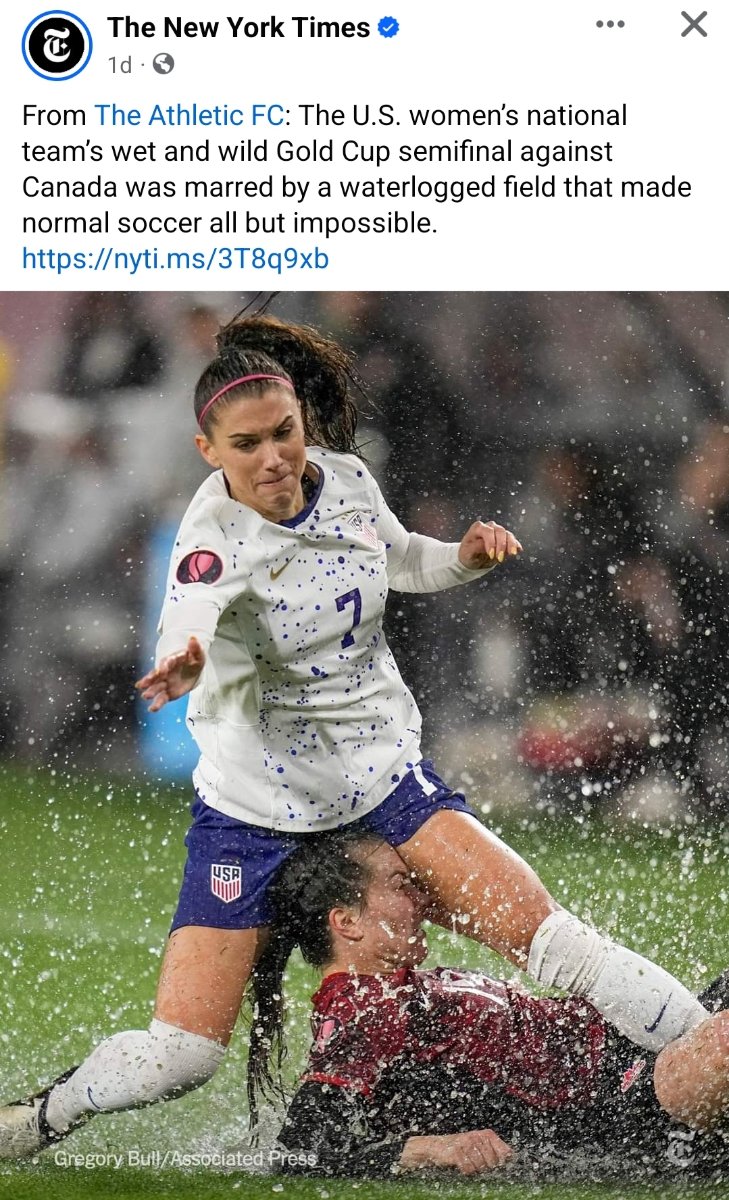Open the nyti.ms article link

coord(175,259)
